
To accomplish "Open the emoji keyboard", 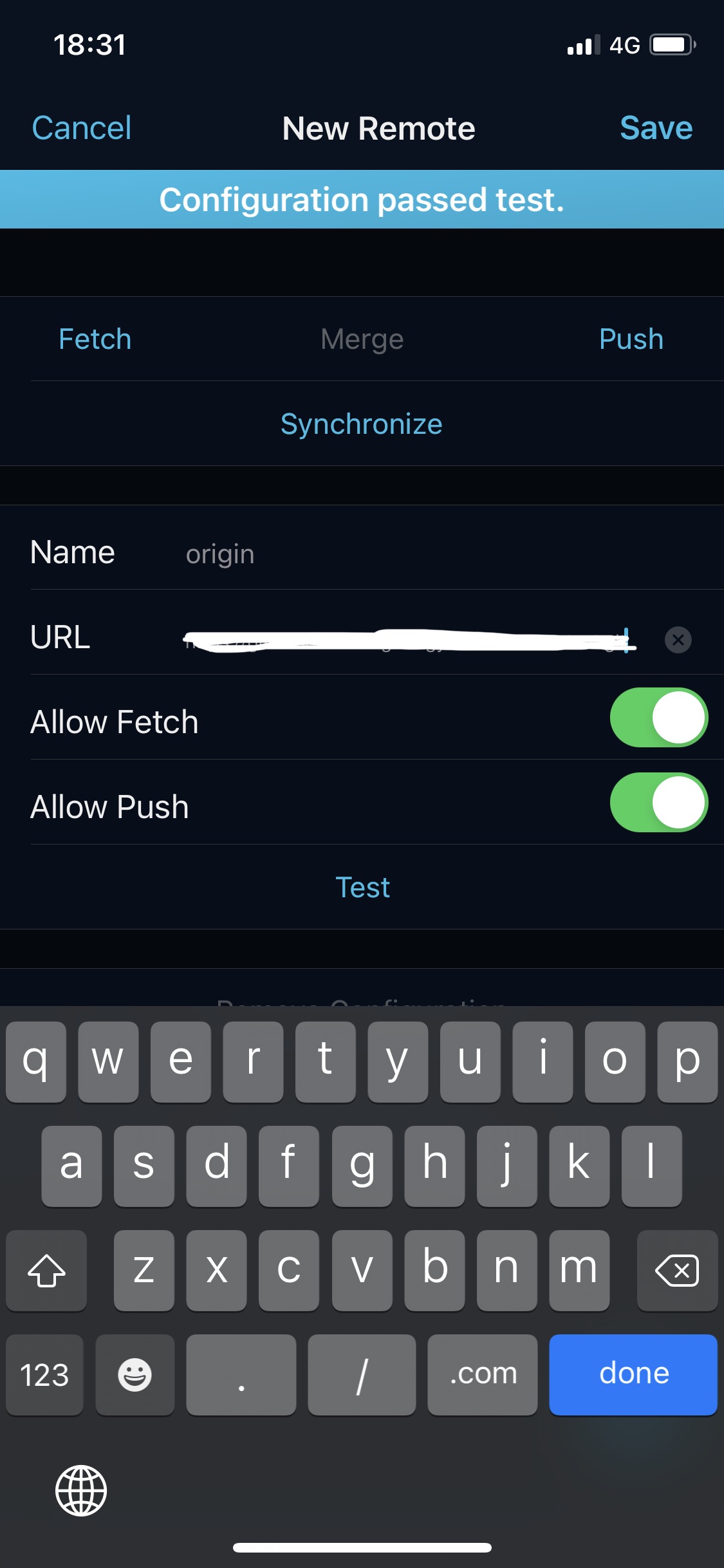I will click(x=135, y=1374).
